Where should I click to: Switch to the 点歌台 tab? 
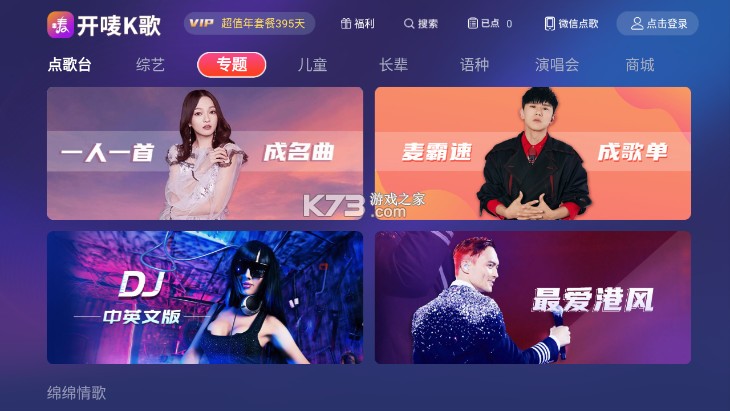point(70,65)
